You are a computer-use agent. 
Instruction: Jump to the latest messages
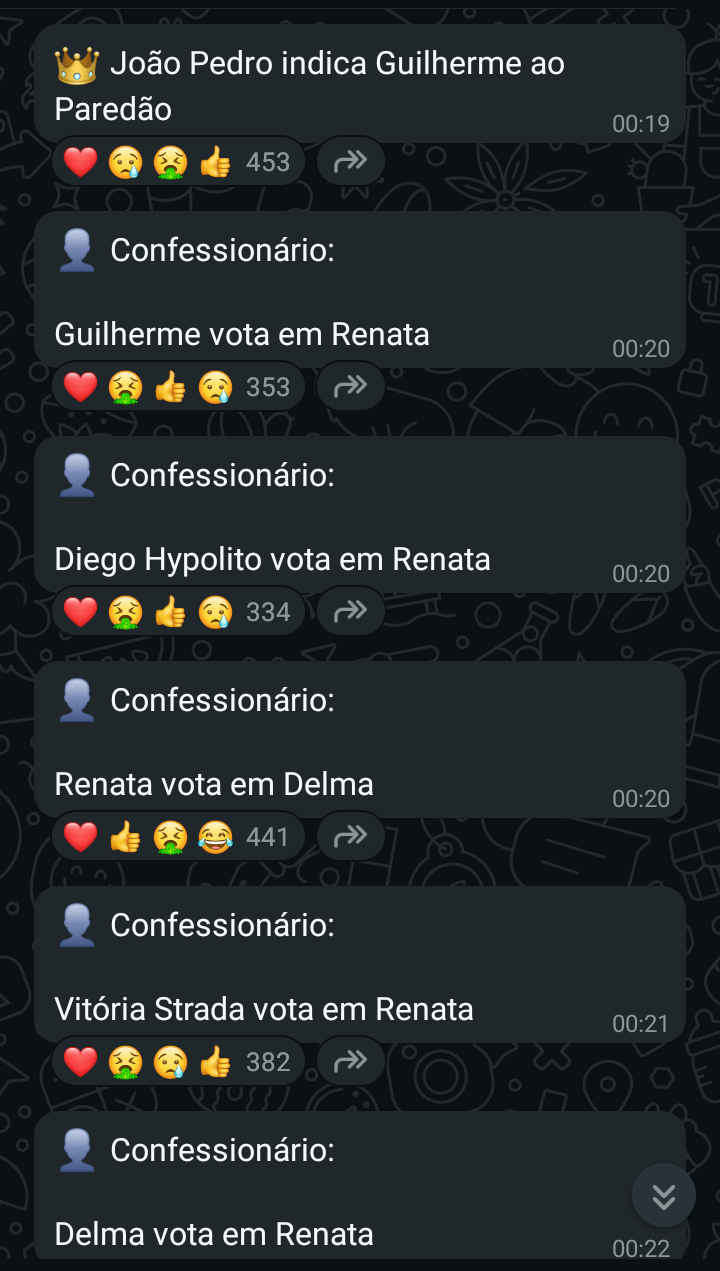[x=663, y=1195]
